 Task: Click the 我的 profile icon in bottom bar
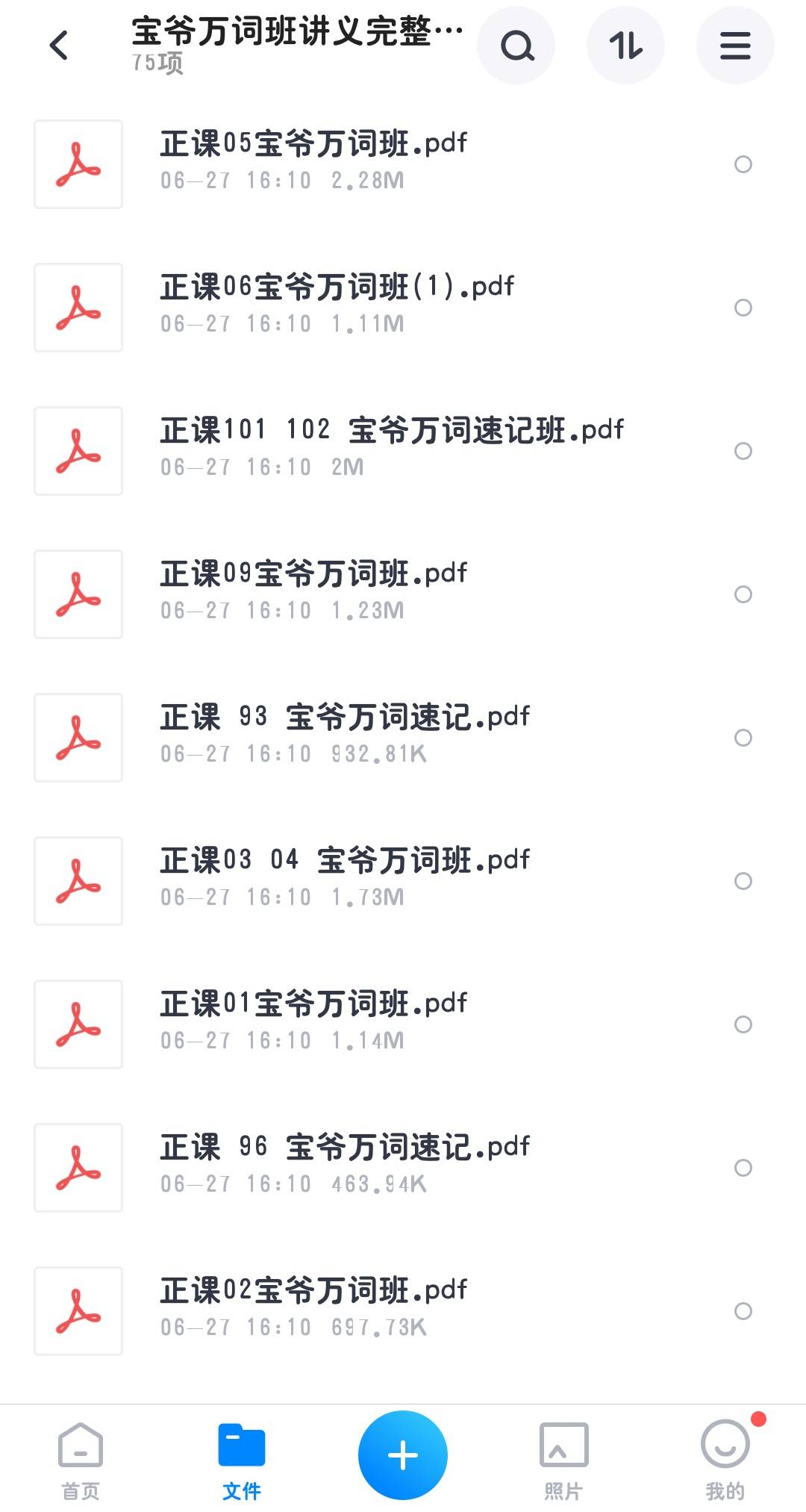(725, 1456)
